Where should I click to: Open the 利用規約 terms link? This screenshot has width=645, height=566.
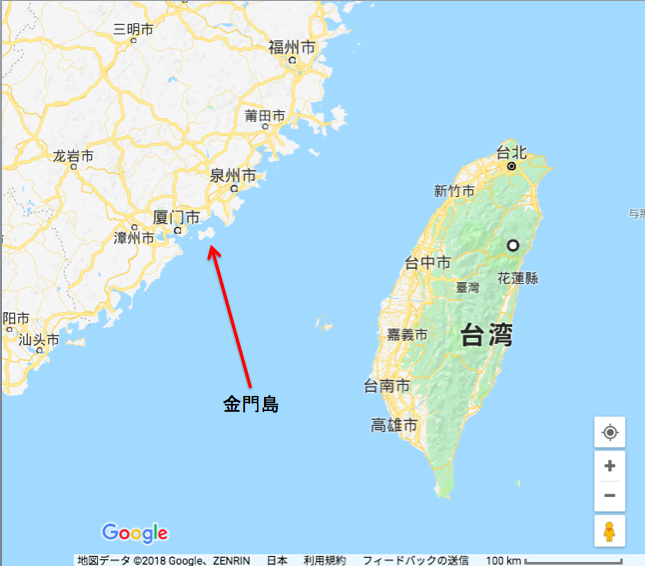[325, 560]
